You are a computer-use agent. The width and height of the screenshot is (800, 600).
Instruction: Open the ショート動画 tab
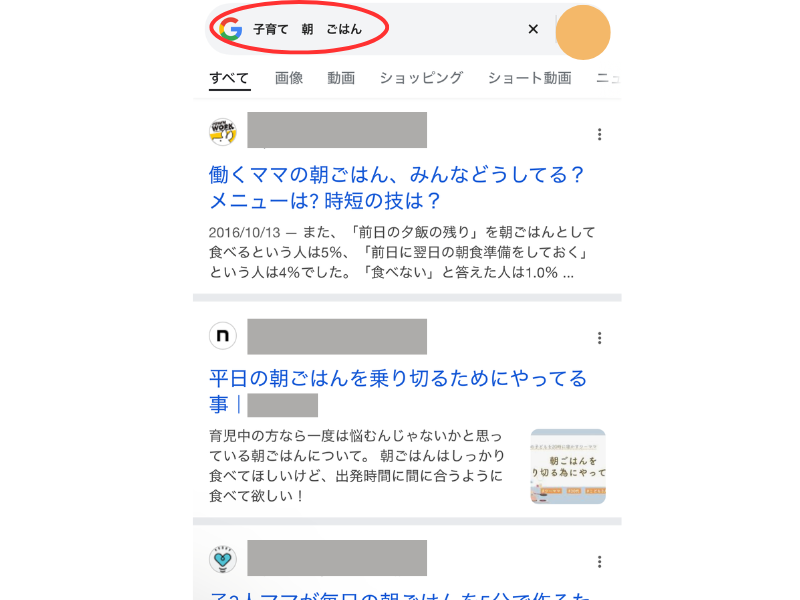point(529,78)
